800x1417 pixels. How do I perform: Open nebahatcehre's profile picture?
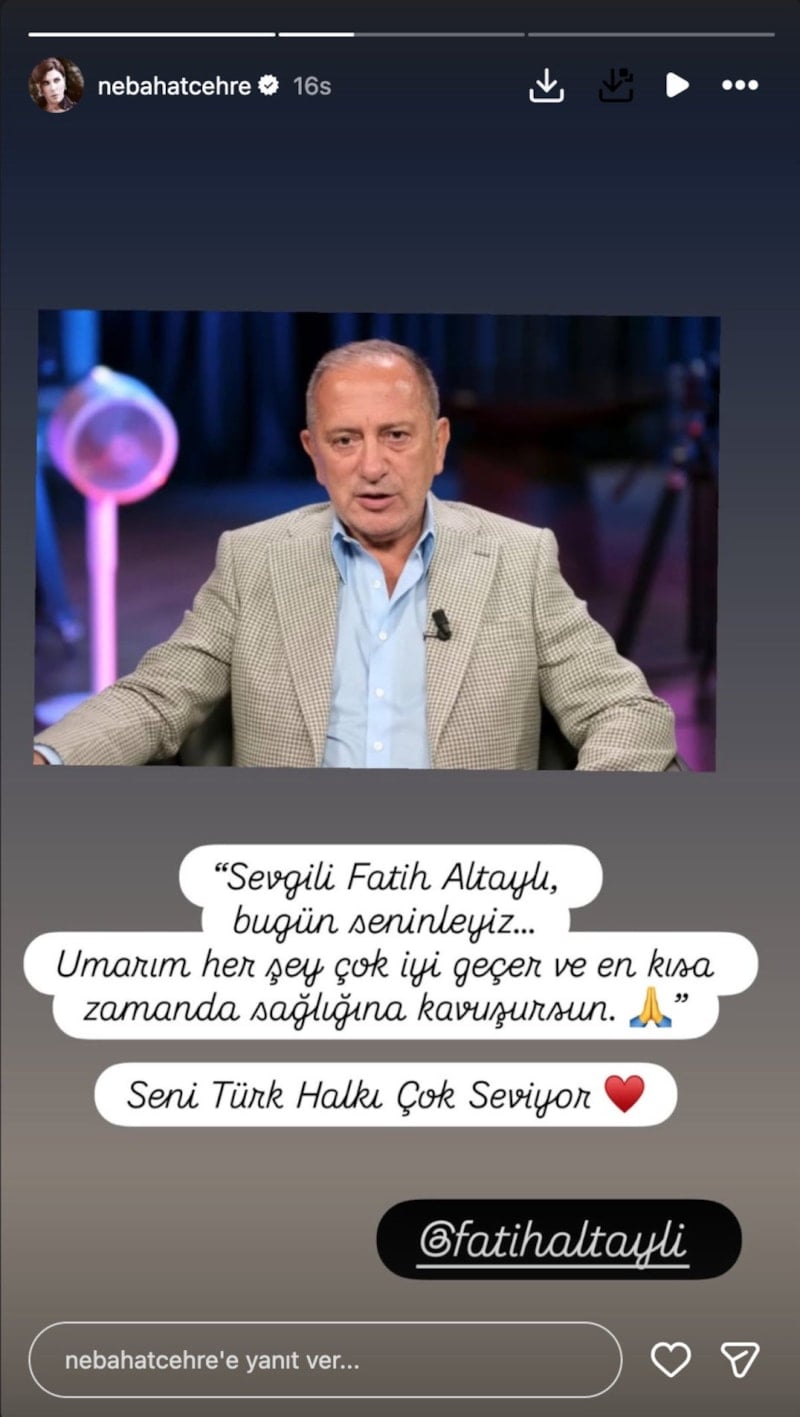tap(56, 86)
